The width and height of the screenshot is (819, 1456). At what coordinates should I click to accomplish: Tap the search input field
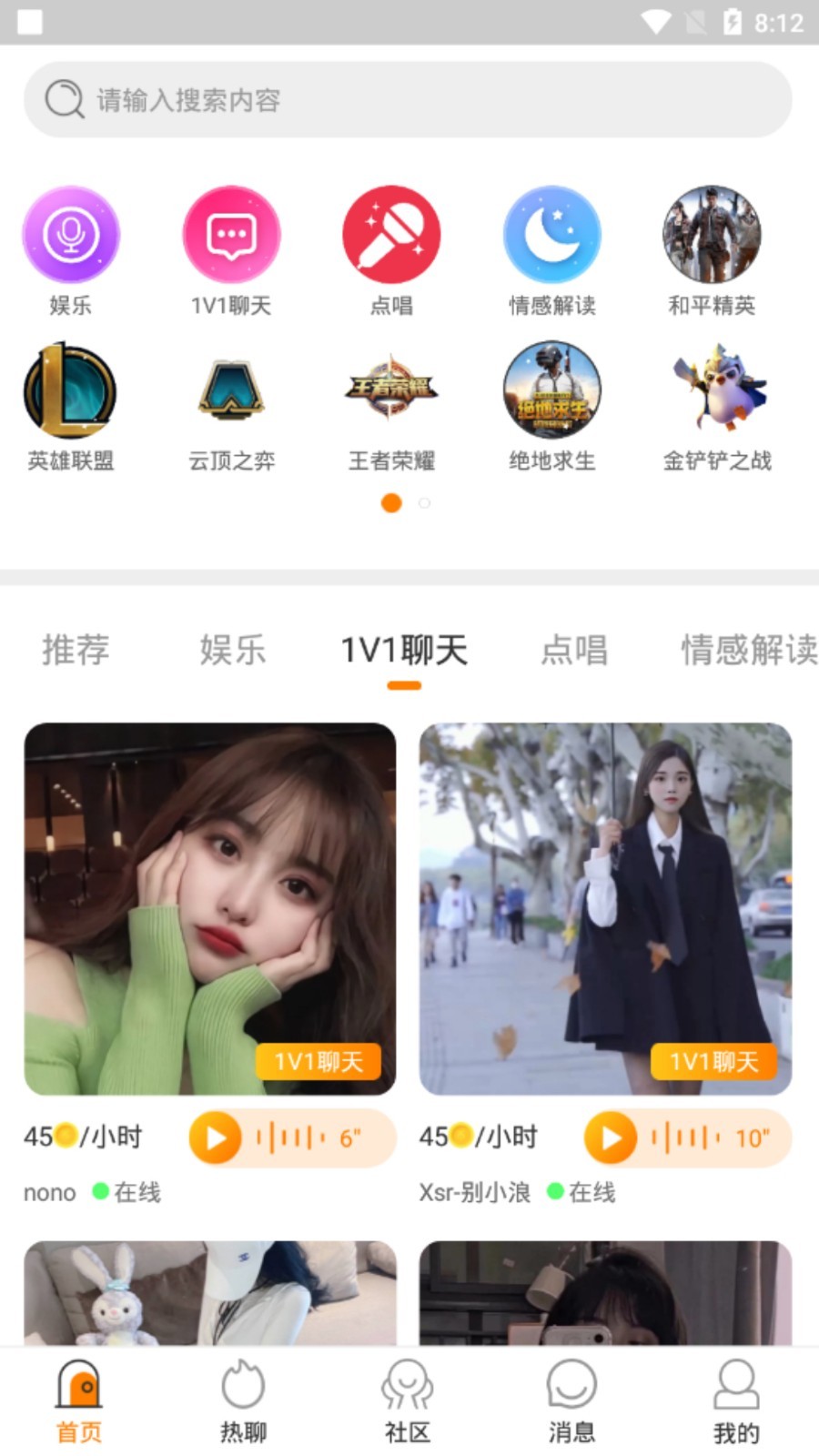coord(409,98)
